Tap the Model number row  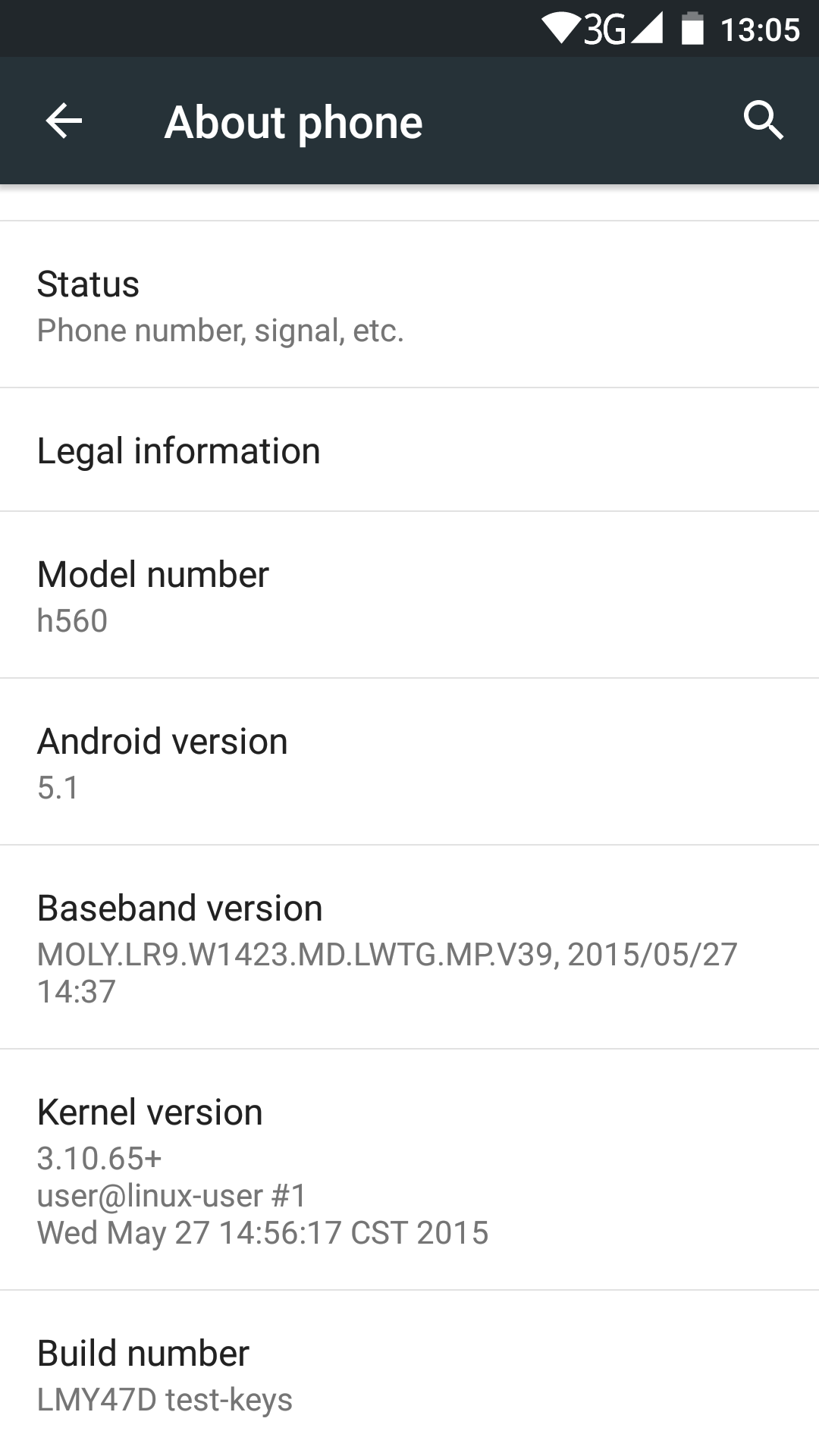point(409,595)
